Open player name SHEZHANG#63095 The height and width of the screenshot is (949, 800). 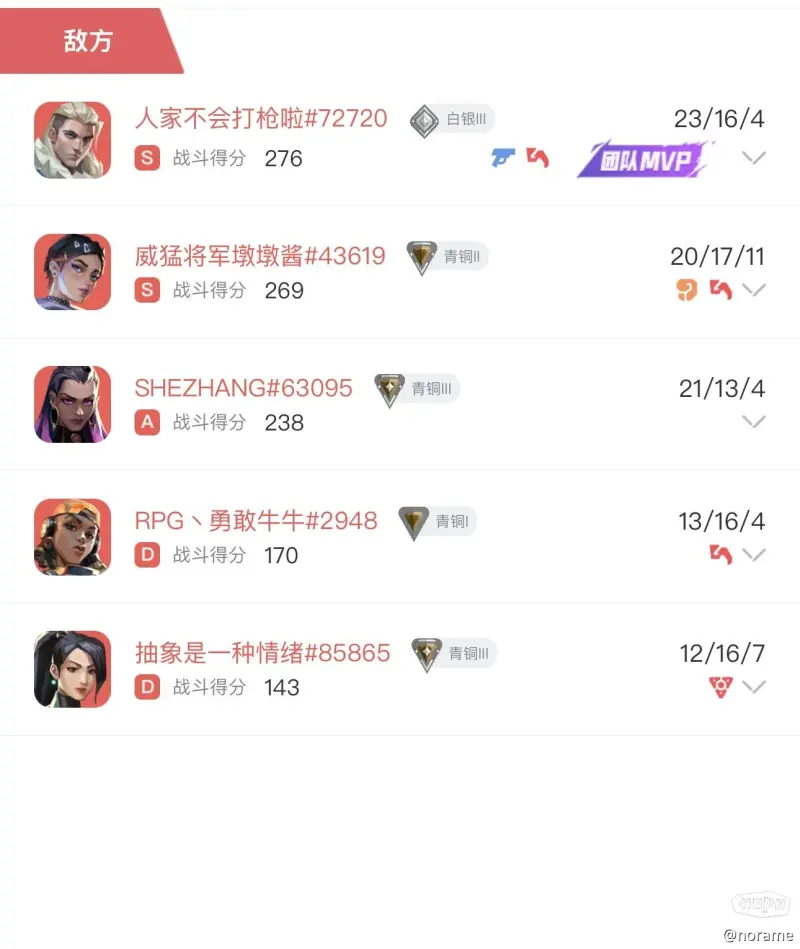(x=243, y=388)
